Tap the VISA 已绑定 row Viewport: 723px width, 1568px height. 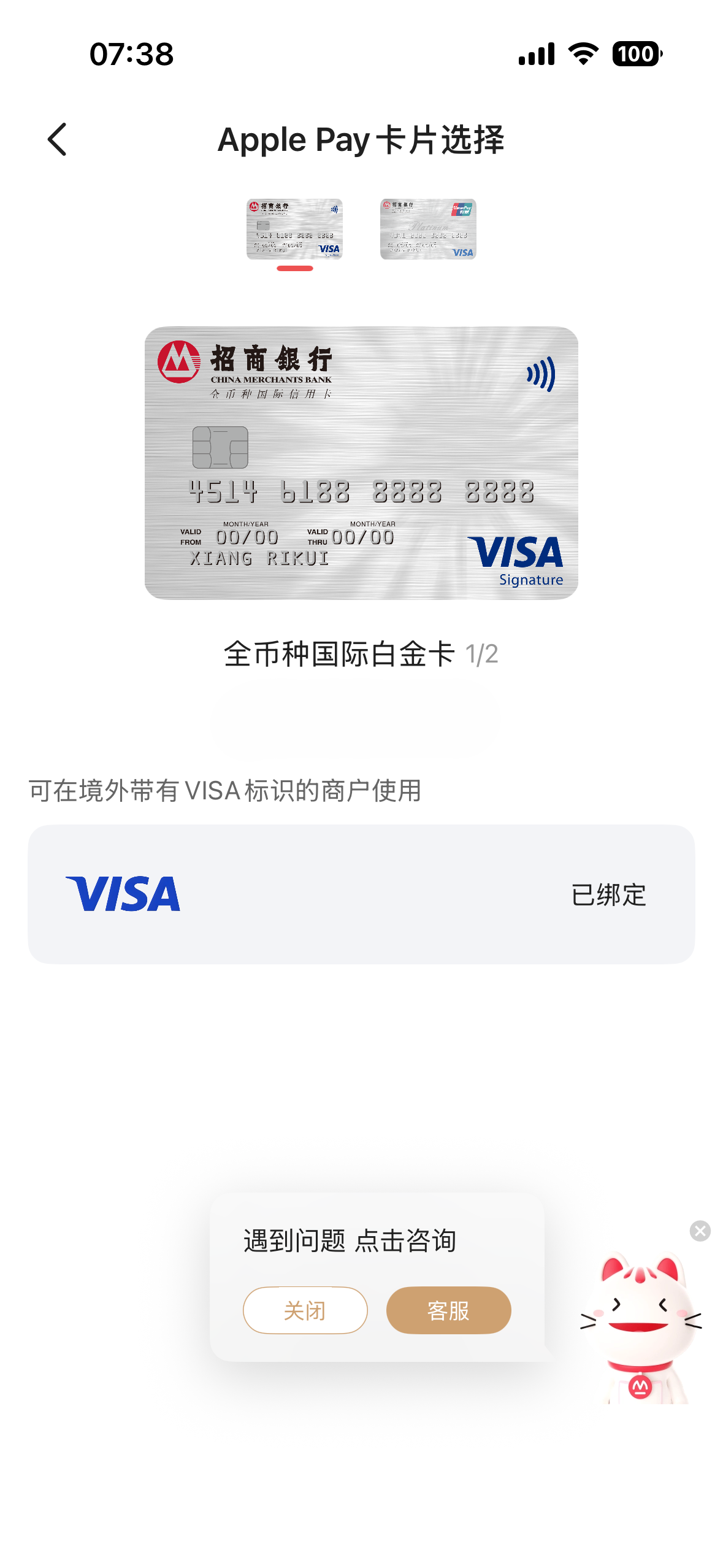click(361, 894)
